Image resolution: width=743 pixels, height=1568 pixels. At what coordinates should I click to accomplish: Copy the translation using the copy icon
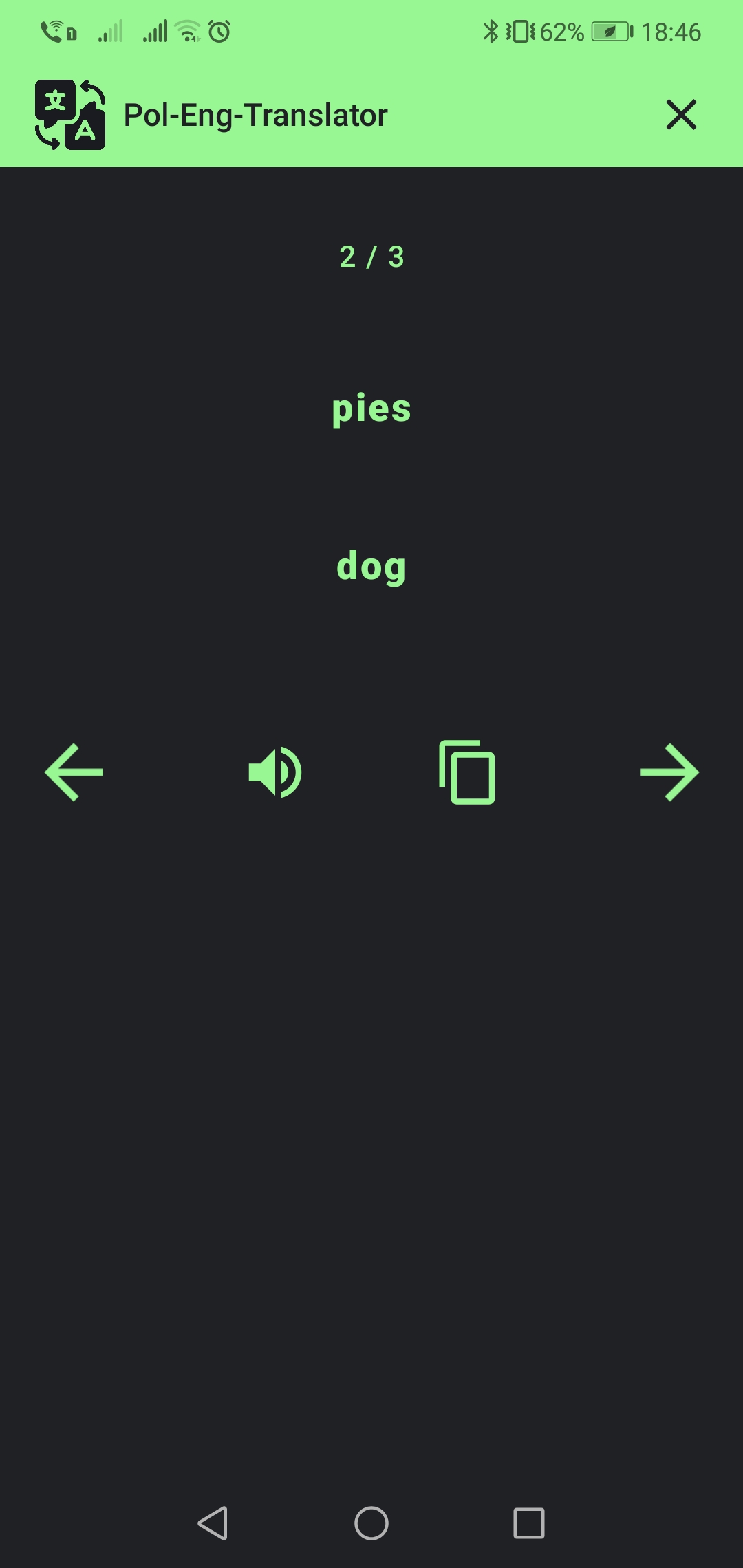pos(469,772)
